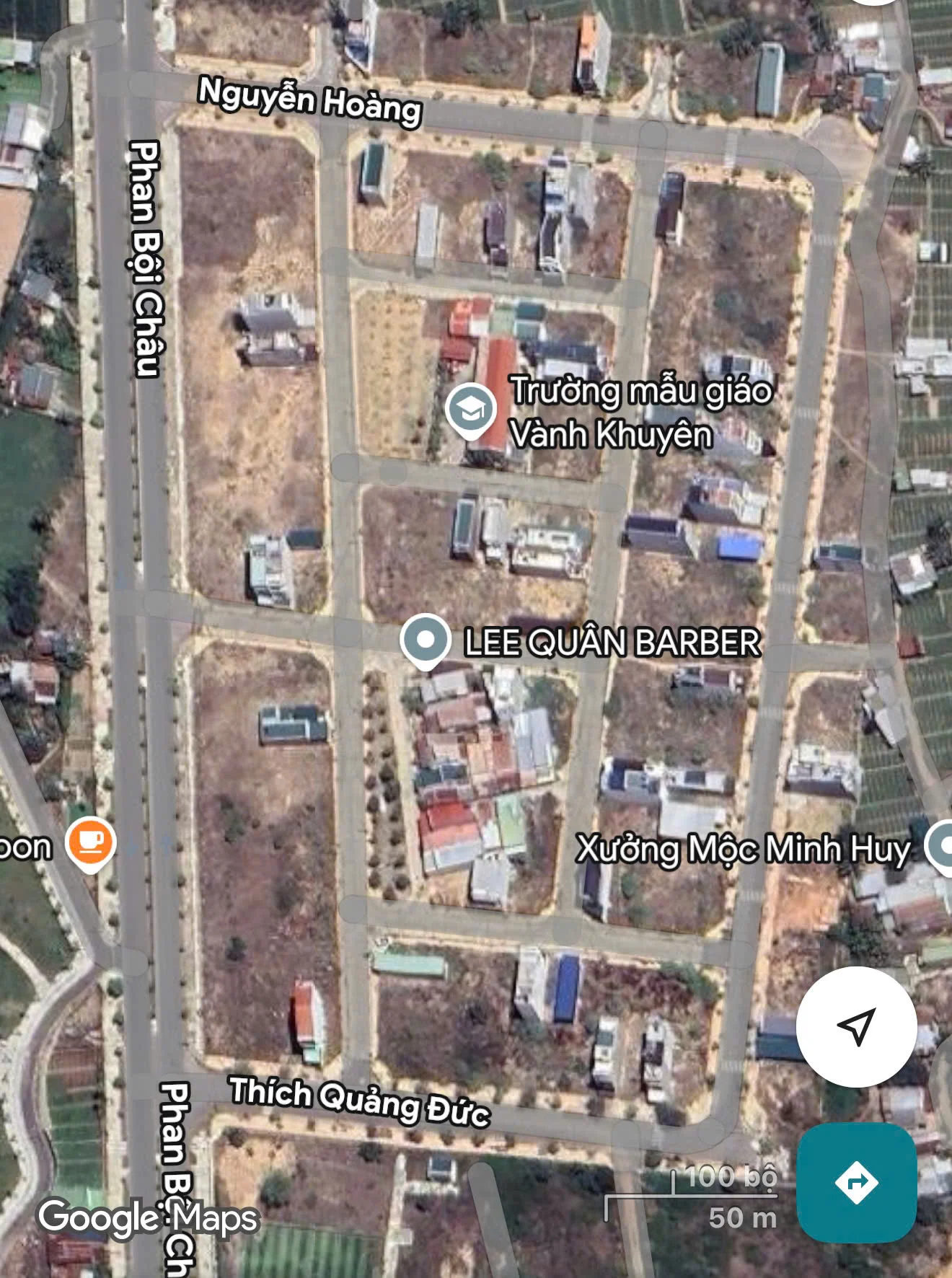This screenshot has height=1278, width=952.
Task: Select the LEE QUÂN BARBER marker
Action: [x=426, y=640]
